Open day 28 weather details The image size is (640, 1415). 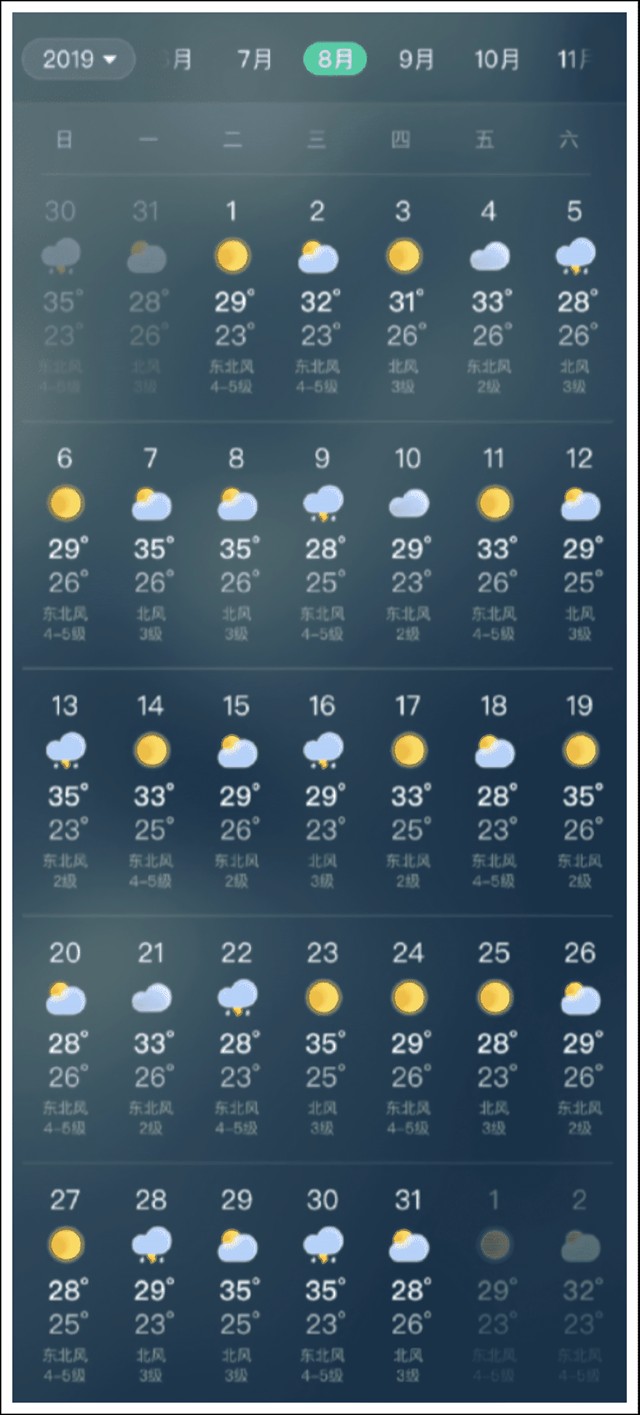[150, 1282]
